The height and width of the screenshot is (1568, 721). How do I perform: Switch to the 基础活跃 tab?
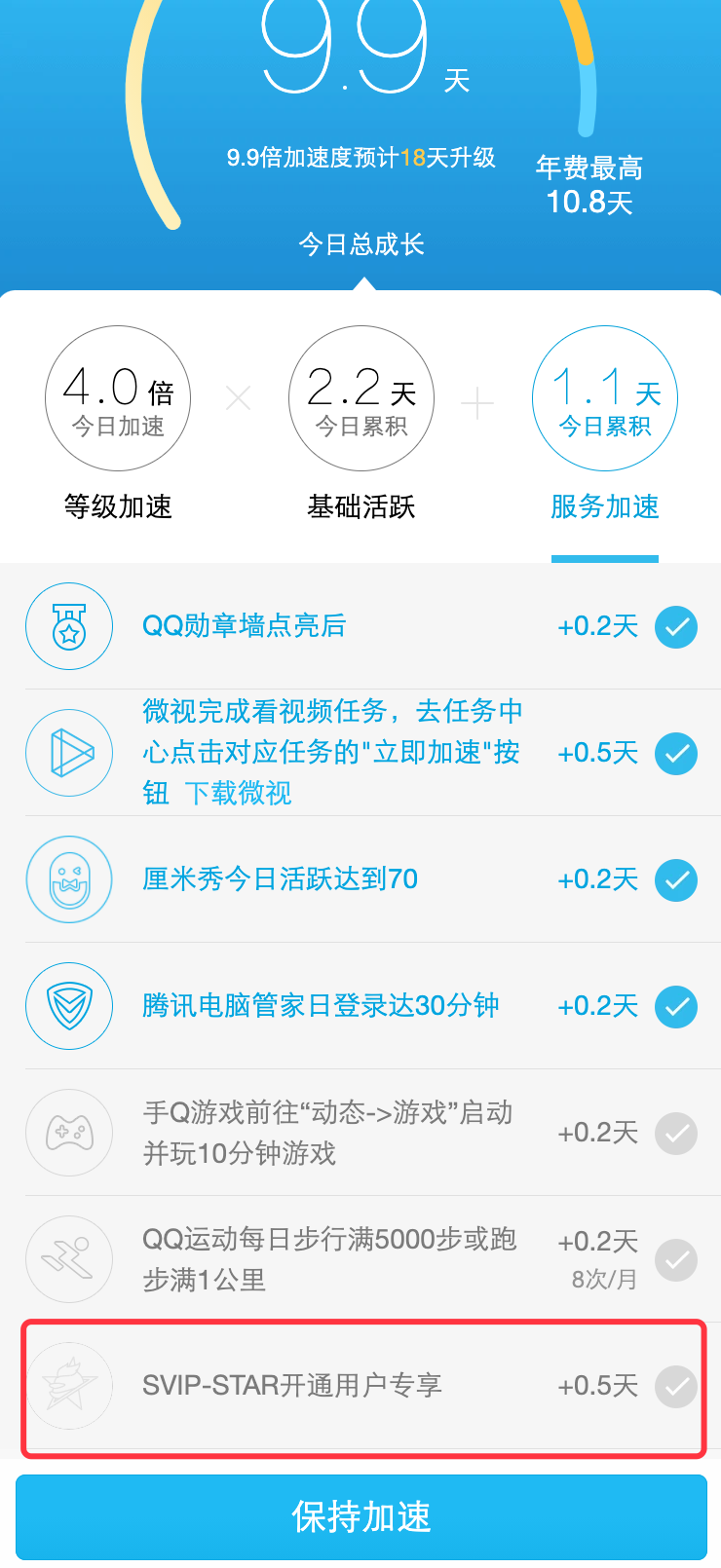click(360, 506)
